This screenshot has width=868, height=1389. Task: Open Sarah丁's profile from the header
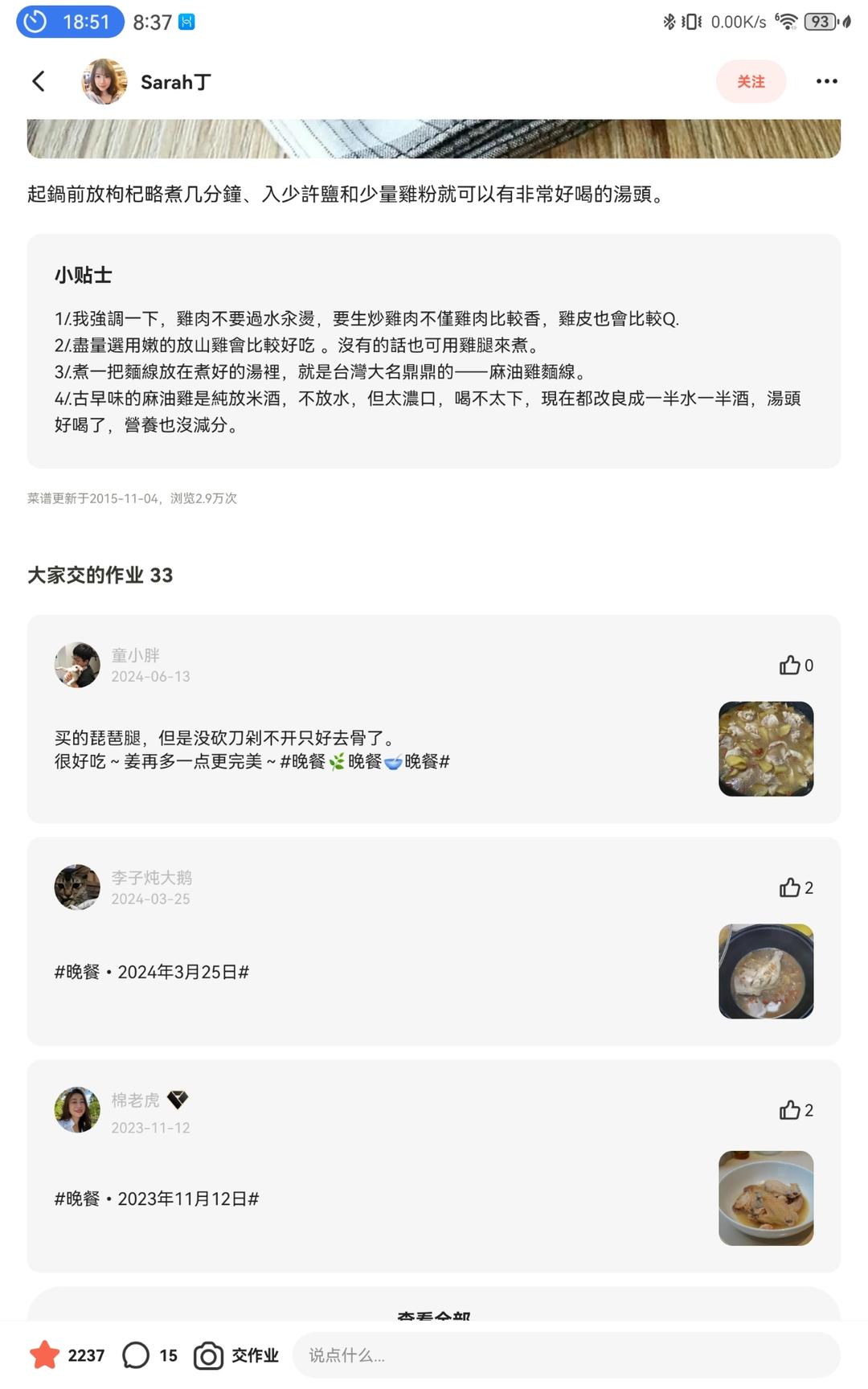click(x=174, y=81)
